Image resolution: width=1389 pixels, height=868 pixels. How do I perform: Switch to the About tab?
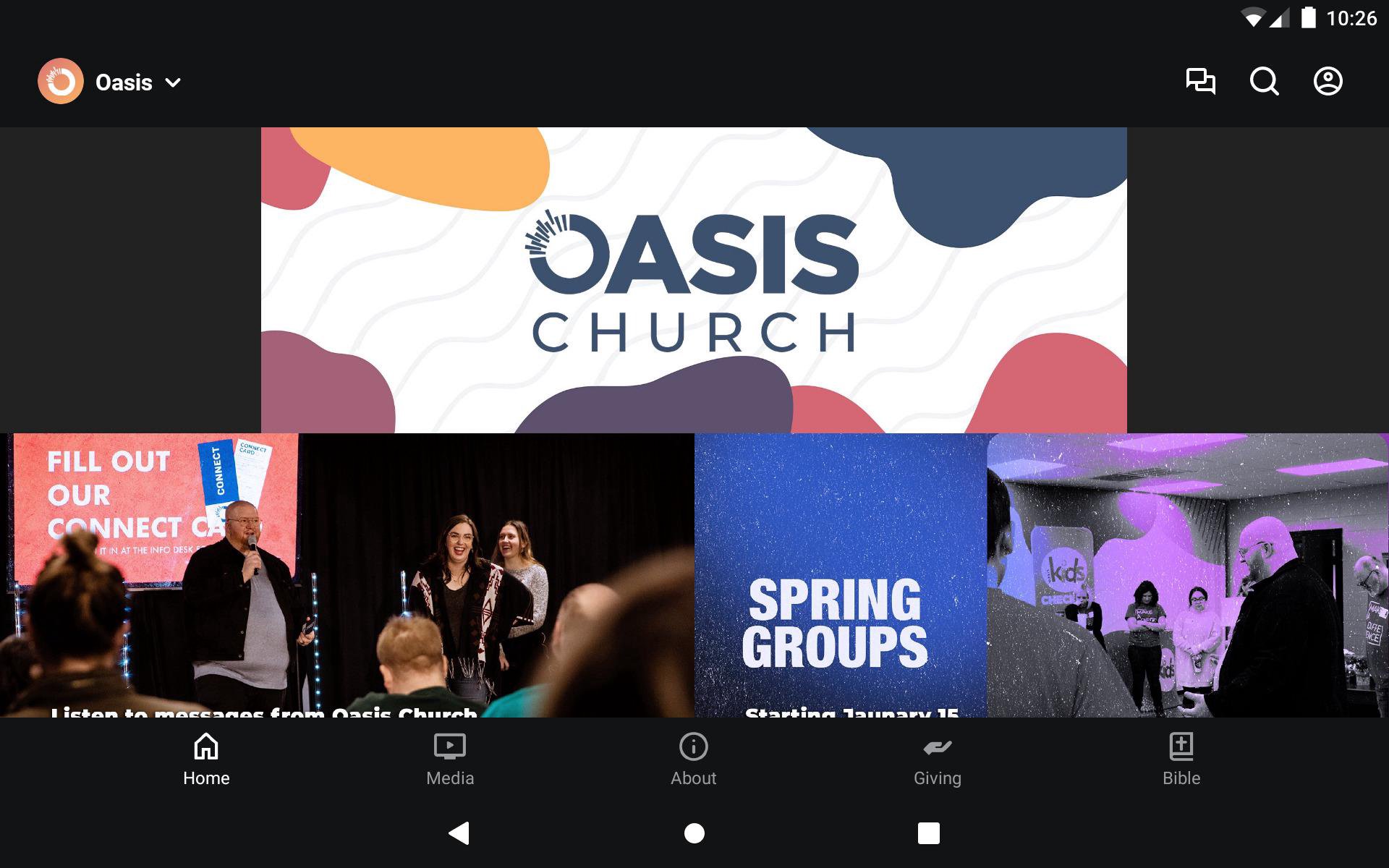[694, 759]
